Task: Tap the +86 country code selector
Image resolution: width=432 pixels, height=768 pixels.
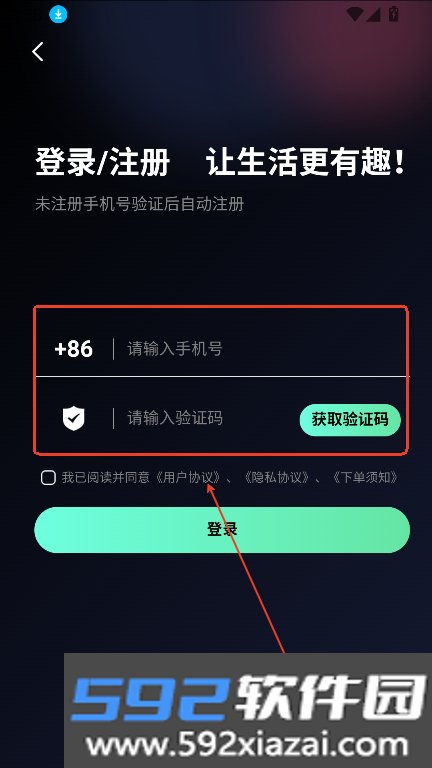Action: (73, 349)
